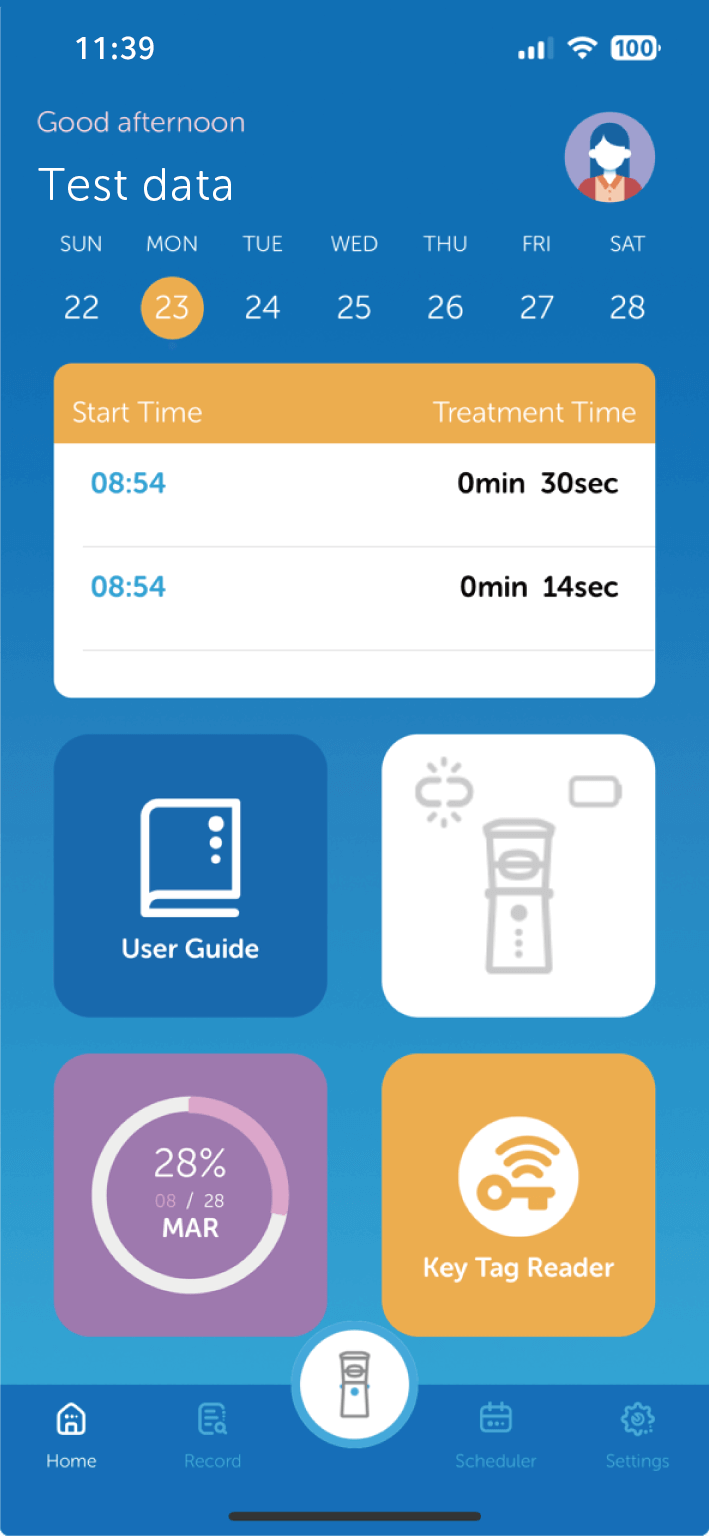The height and width of the screenshot is (1536, 709).
Task: Open the disconnected device status card
Action: pos(518,875)
